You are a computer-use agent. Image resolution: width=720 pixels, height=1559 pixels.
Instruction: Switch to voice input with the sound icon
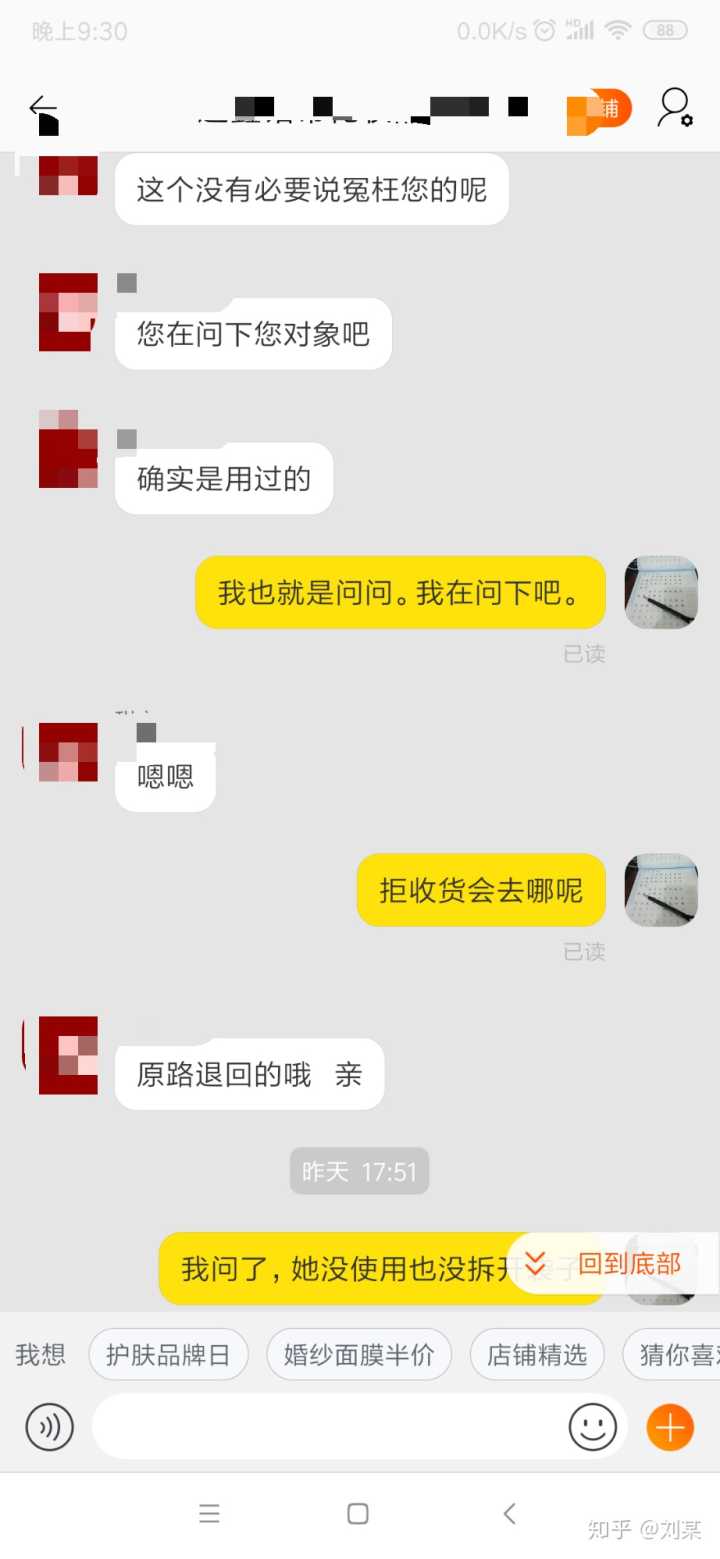pos(49,1427)
